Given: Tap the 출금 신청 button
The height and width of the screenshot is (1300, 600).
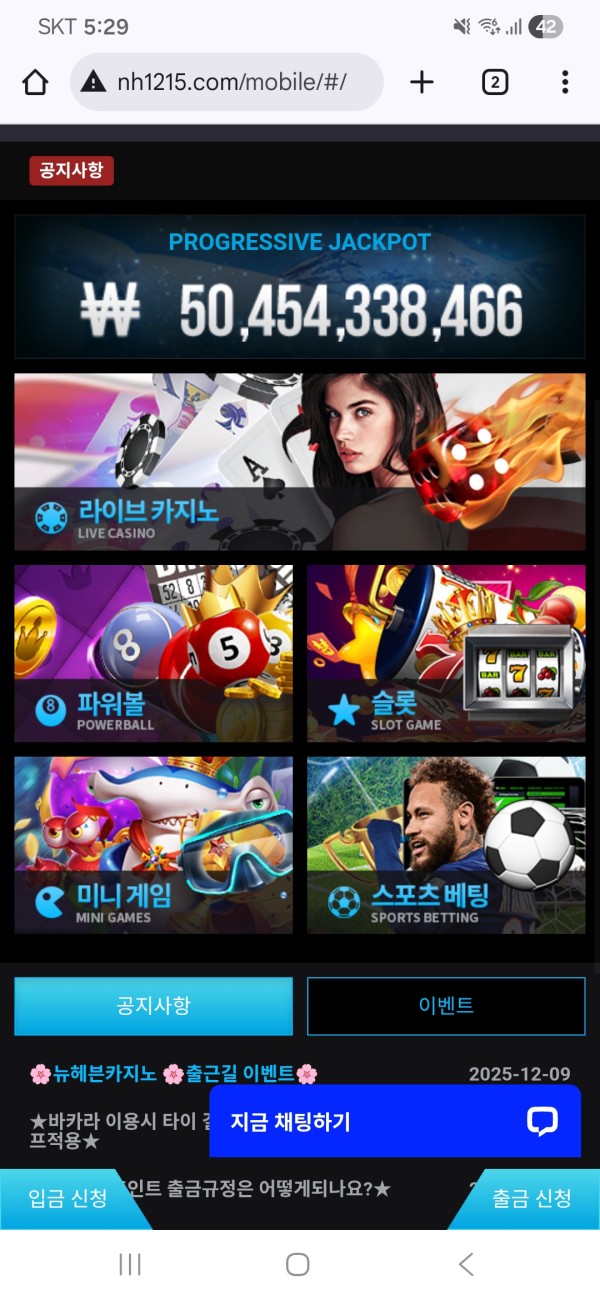Looking at the screenshot, I should tap(532, 1198).
